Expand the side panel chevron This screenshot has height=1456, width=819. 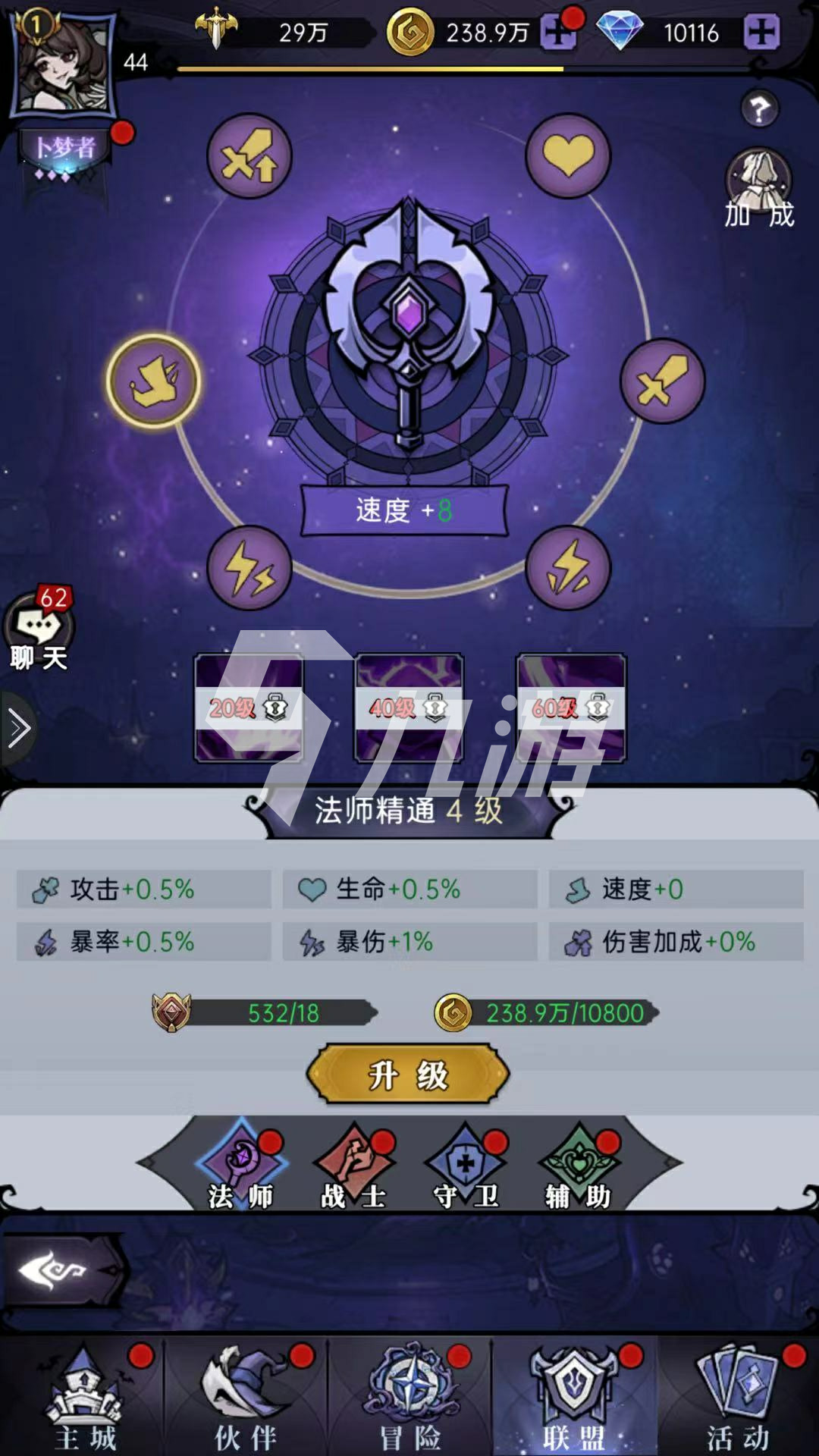[x=18, y=729]
